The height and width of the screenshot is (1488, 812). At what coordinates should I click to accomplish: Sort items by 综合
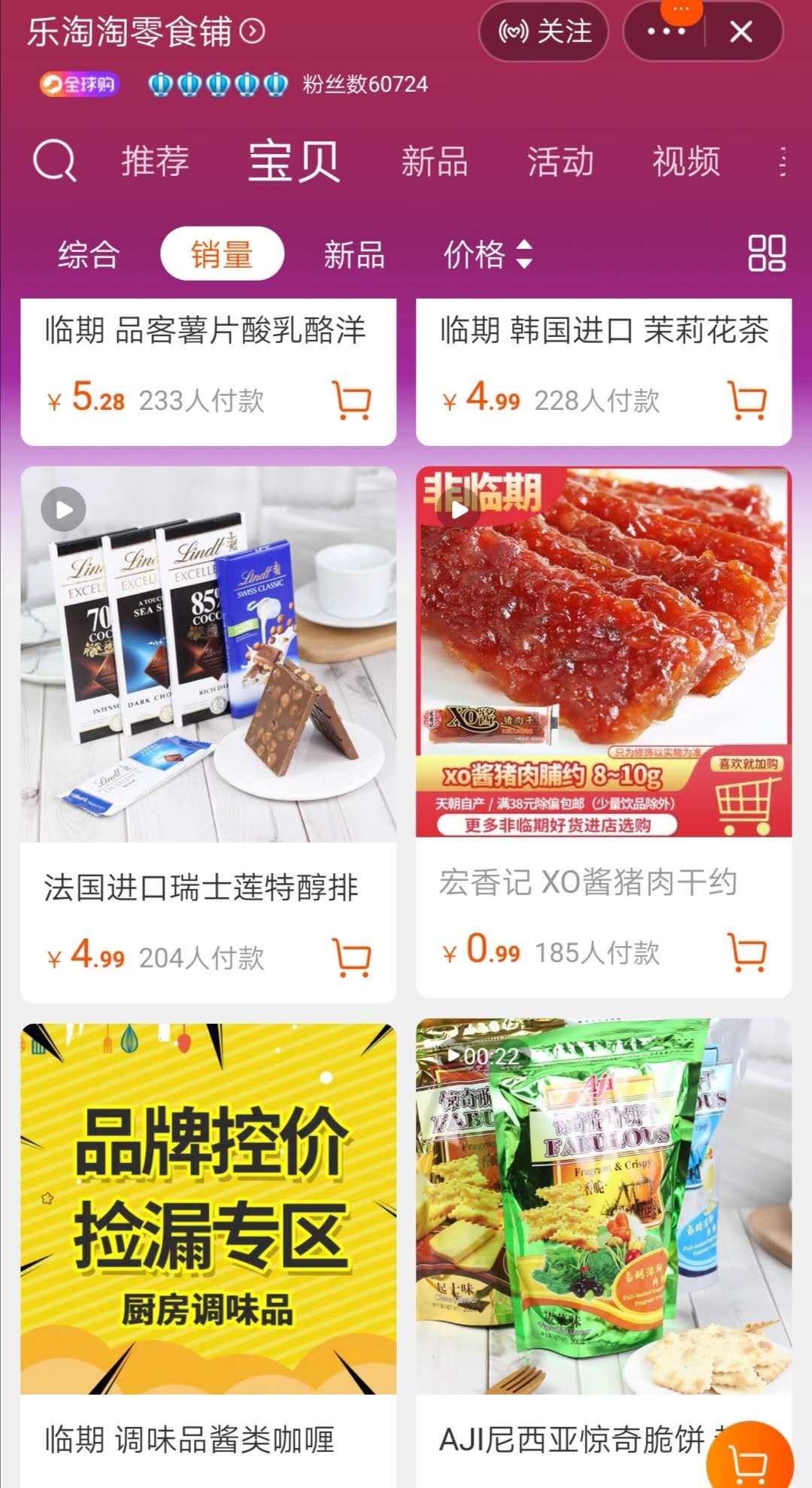pyautogui.click(x=89, y=254)
